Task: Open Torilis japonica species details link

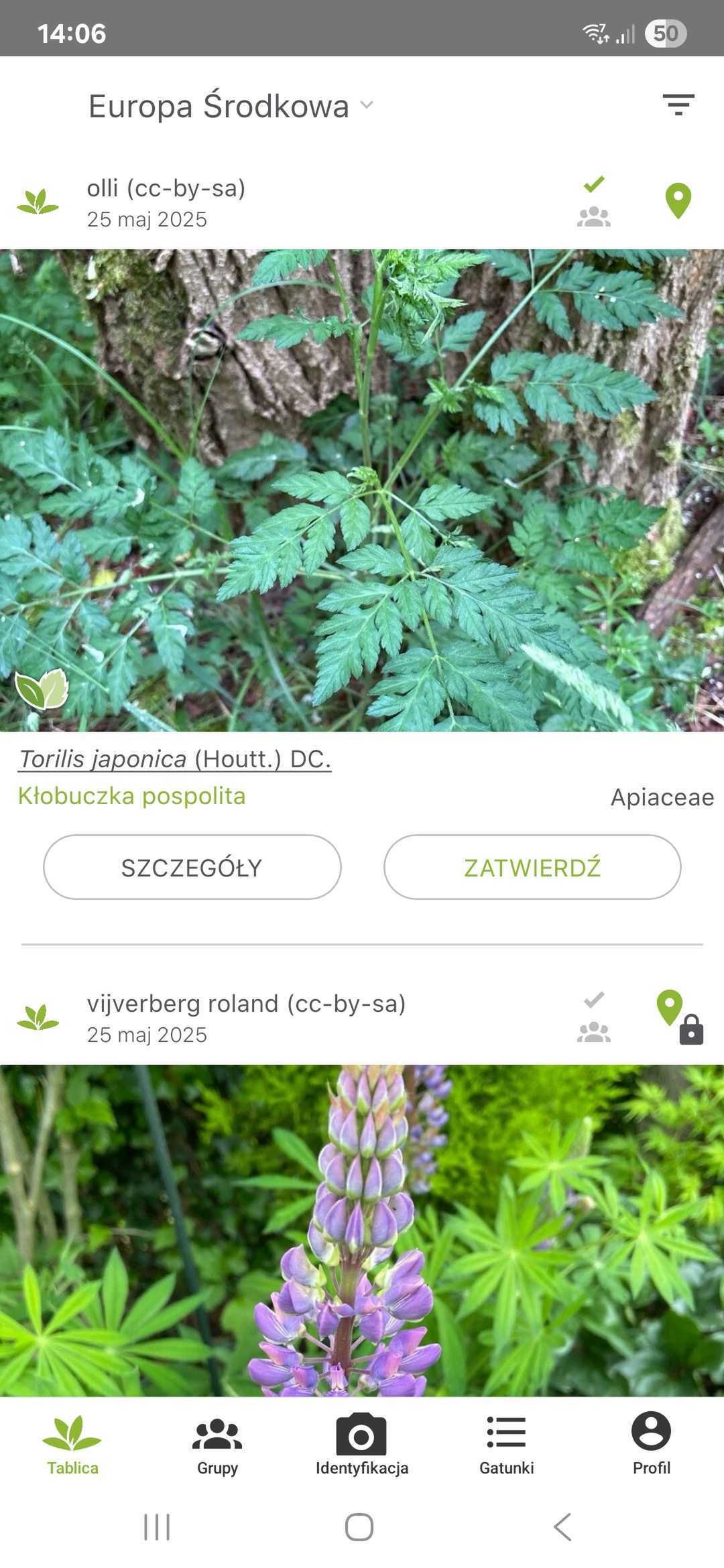Action: point(174,761)
